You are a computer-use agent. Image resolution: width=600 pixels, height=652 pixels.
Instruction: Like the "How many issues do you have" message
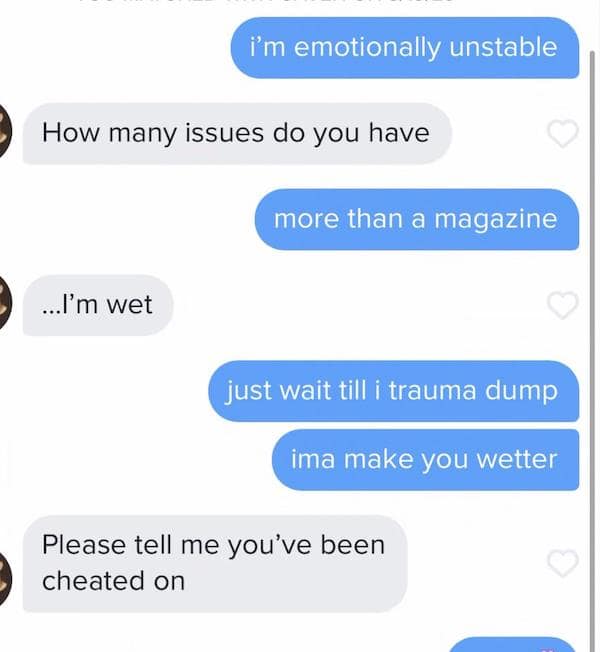(564, 134)
